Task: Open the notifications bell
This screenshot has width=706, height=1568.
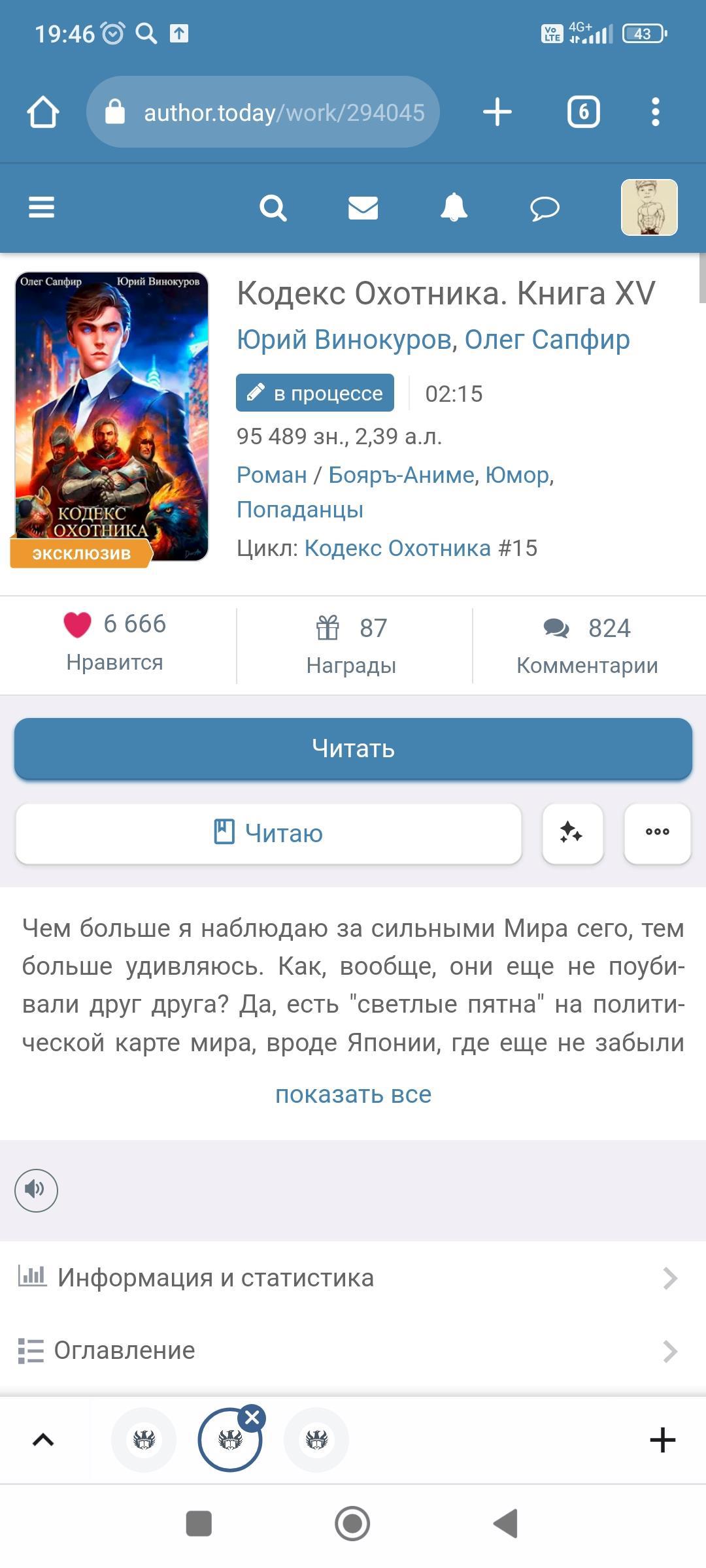Action: click(x=454, y=208)
